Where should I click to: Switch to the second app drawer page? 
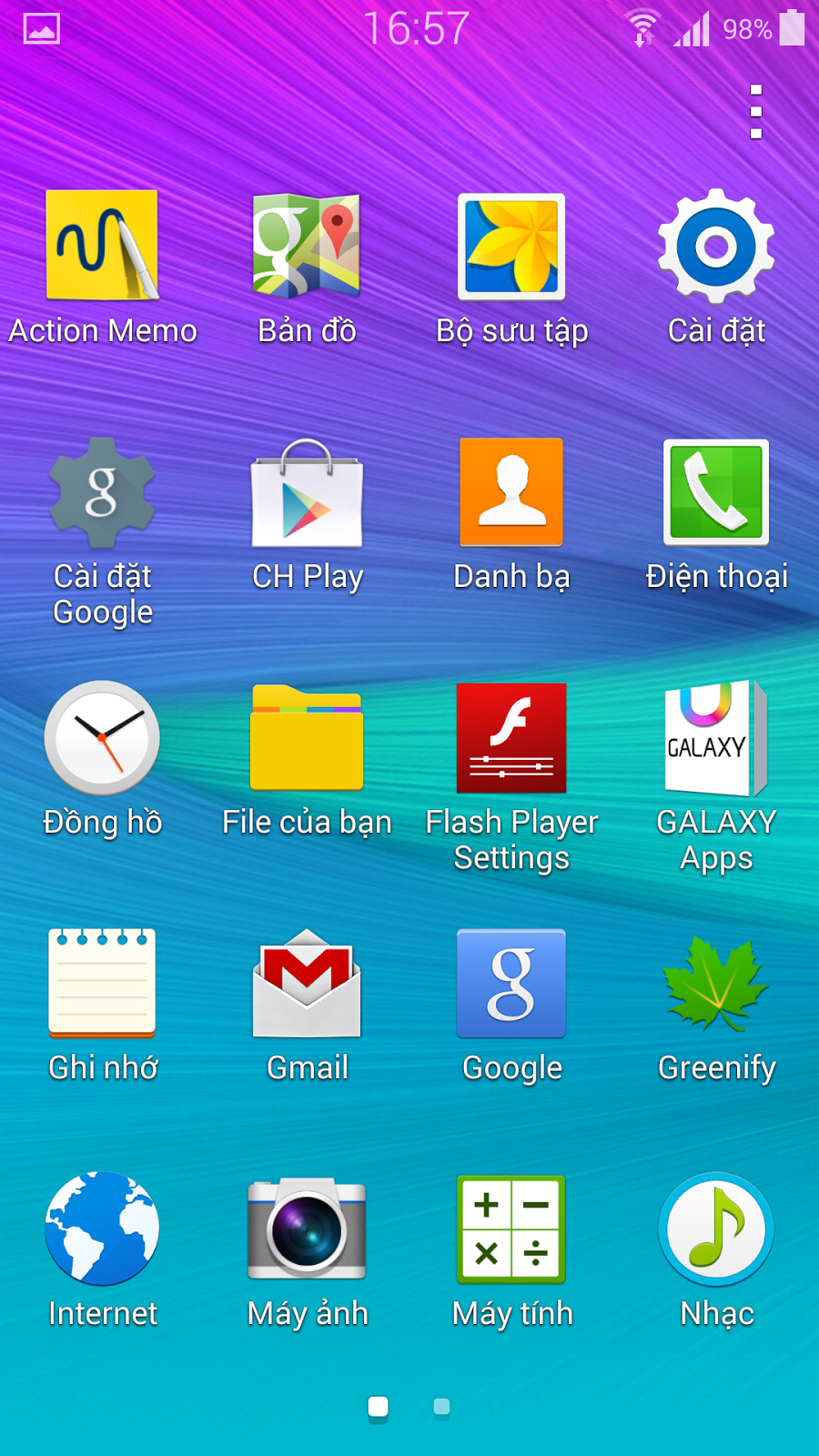440,1407
